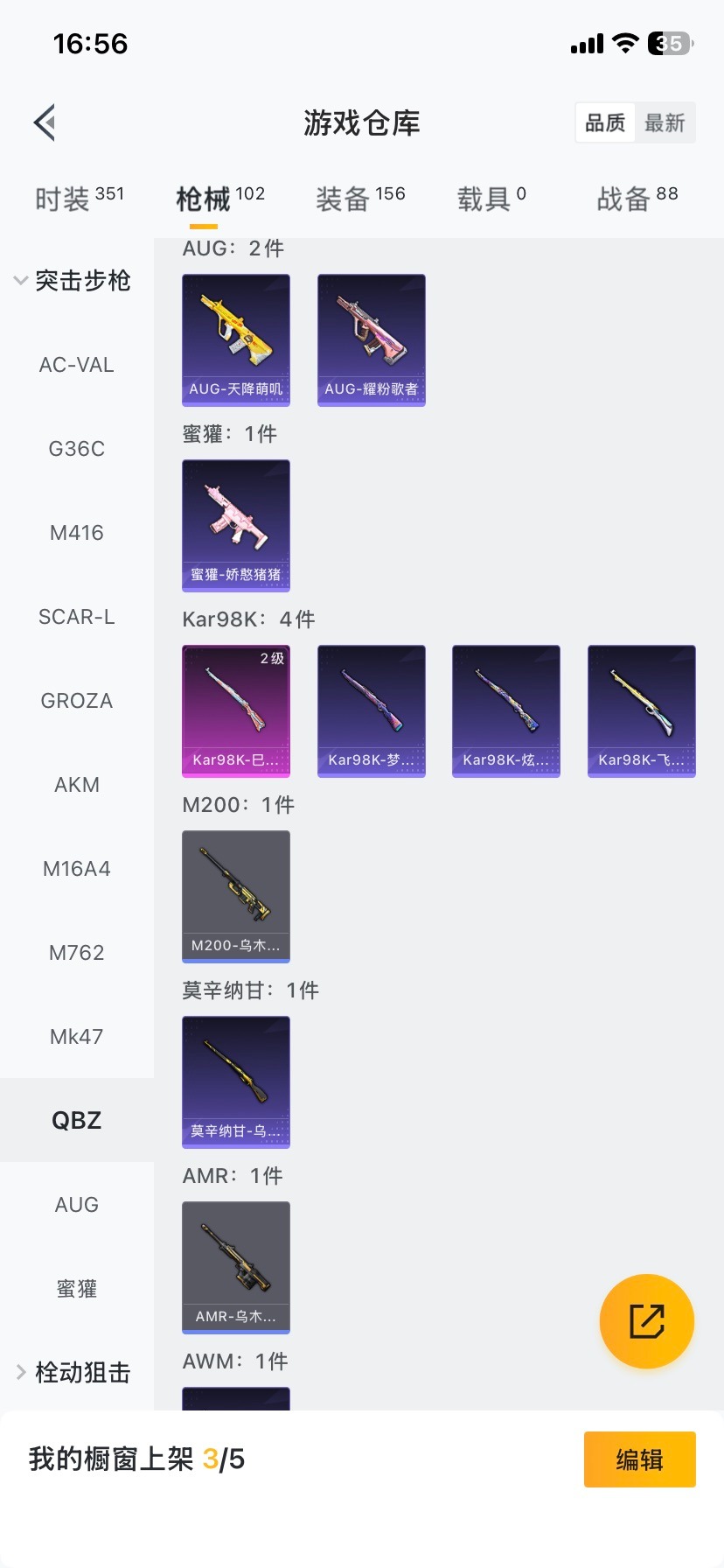Tap the orange floating share button
This screenshot has width=724, height=1568.
click(x=647, y=1321)
